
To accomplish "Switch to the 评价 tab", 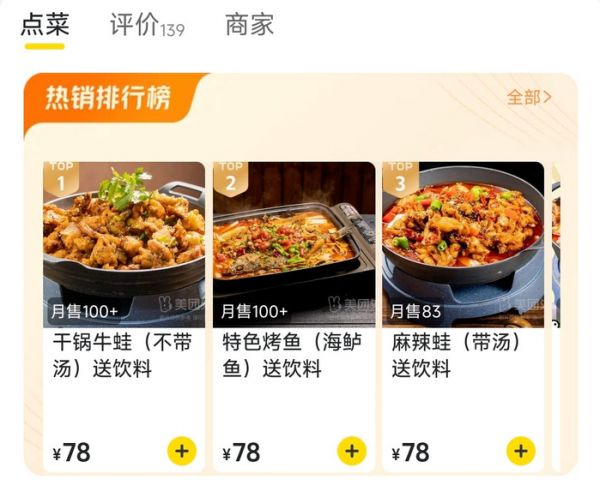I will [146, 26].
